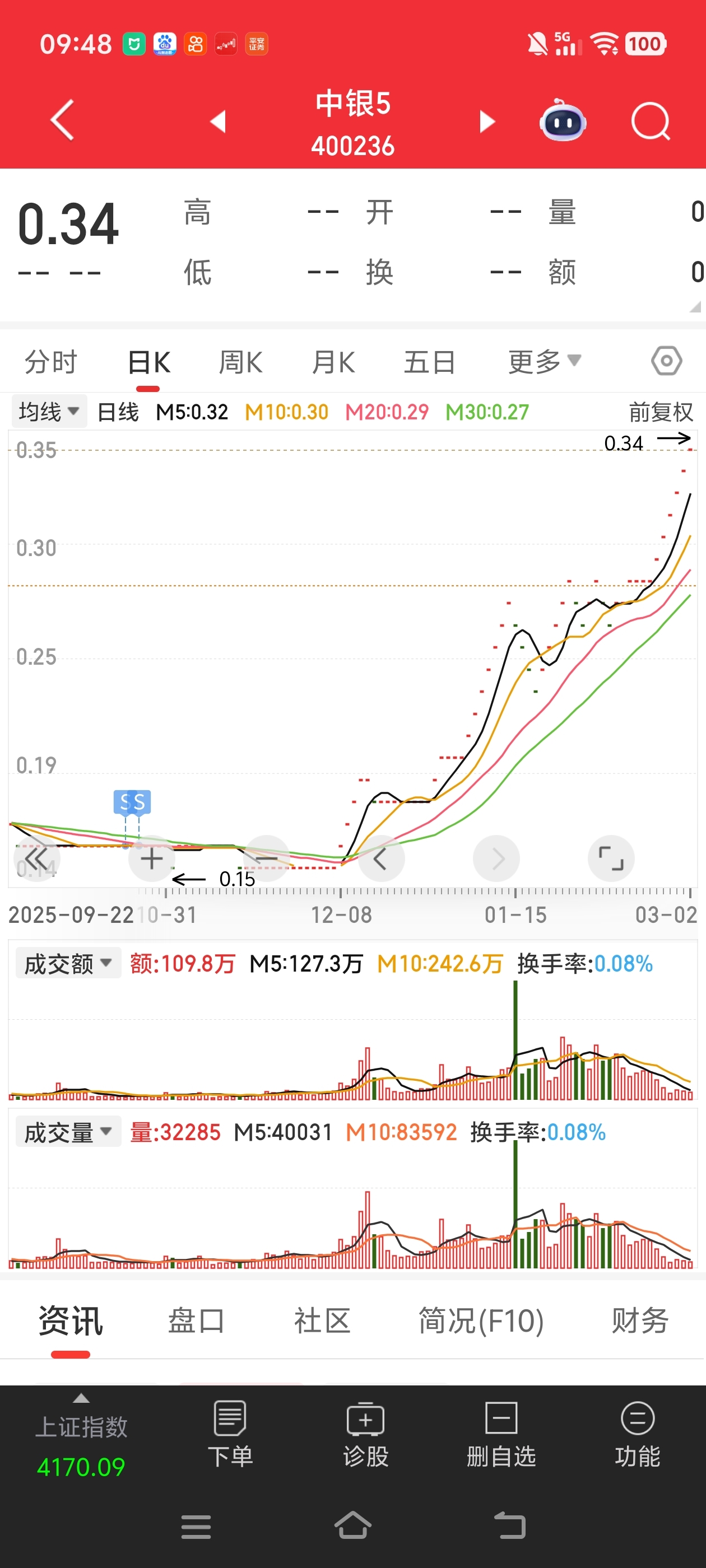
Task: Select the 周K tab
Action: (x=240, y=362)
